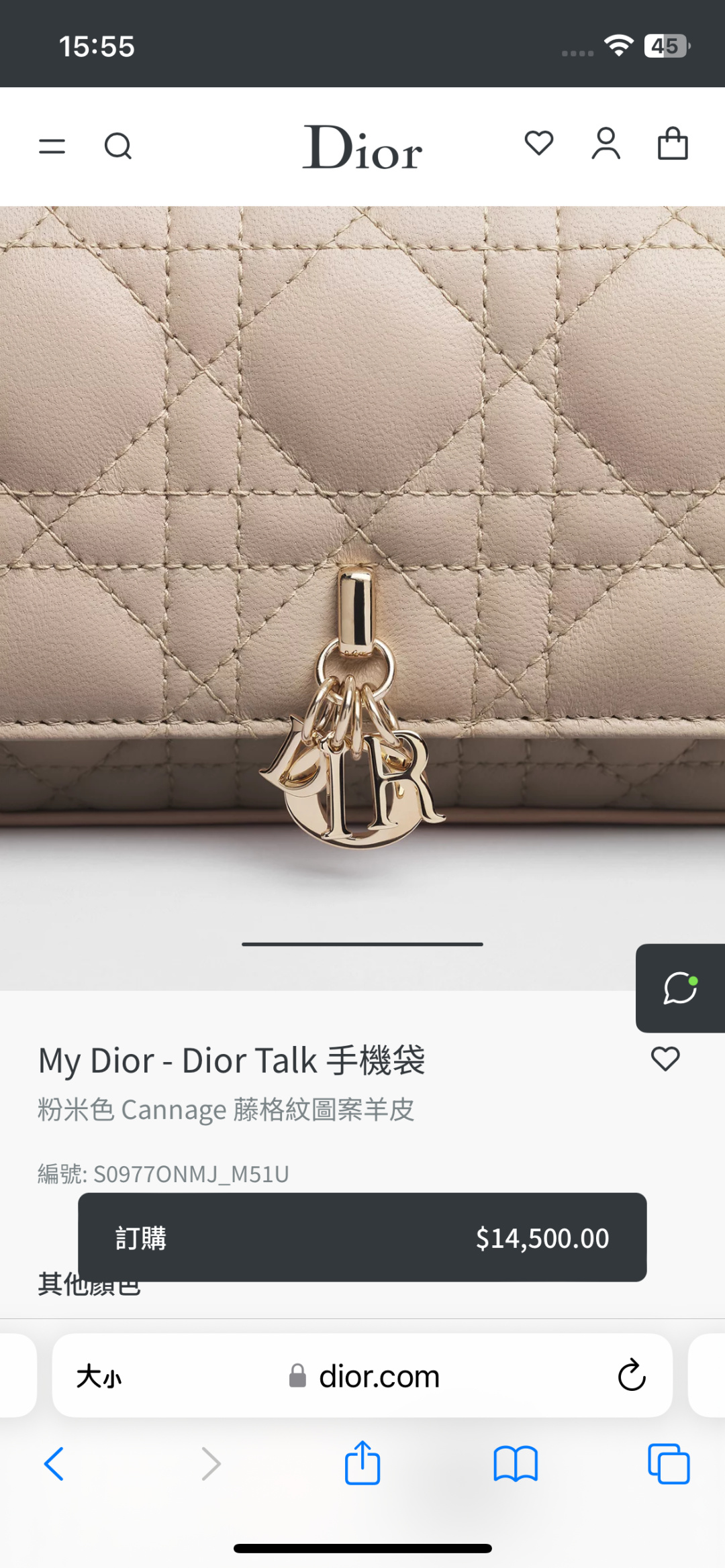This screenshot has width=725, height=1568.
Task: Open the hamburger menu
Action: (52, 146)
